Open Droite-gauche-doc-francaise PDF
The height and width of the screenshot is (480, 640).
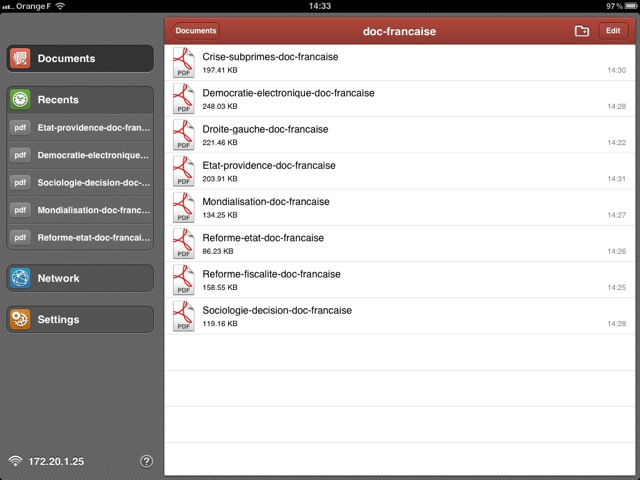(265, 135)
